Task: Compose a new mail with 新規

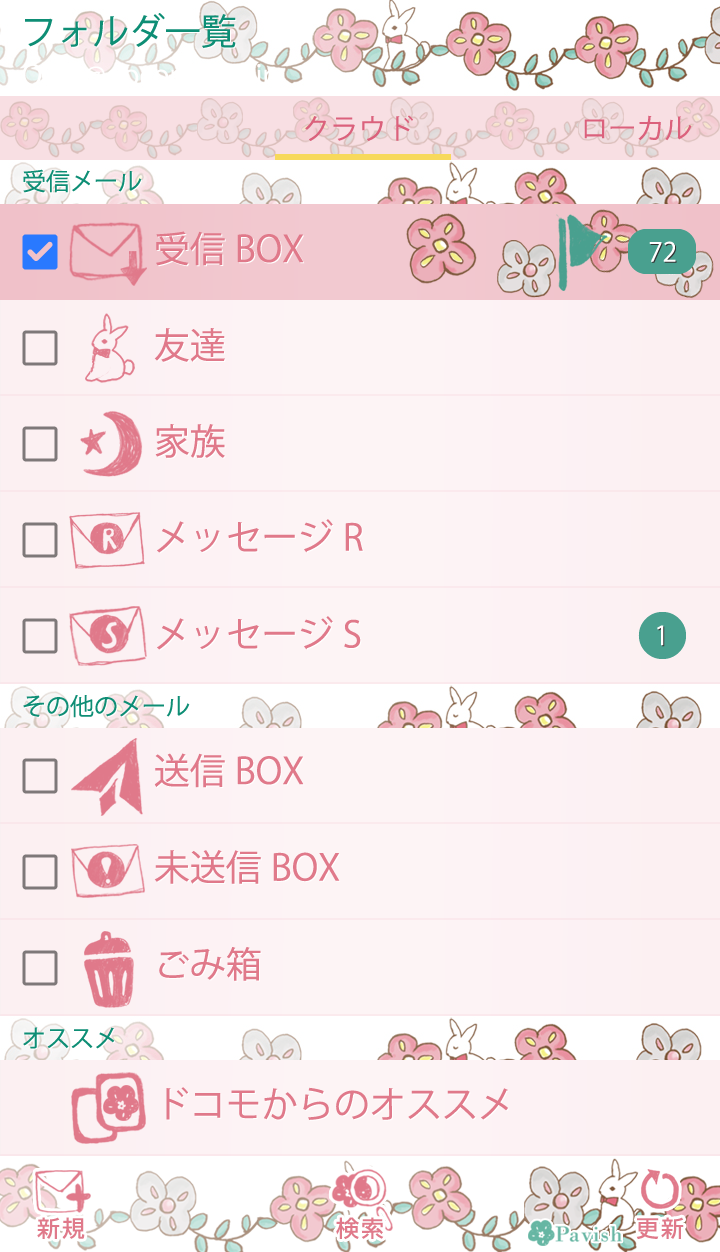Action: tap(61, 1205)
